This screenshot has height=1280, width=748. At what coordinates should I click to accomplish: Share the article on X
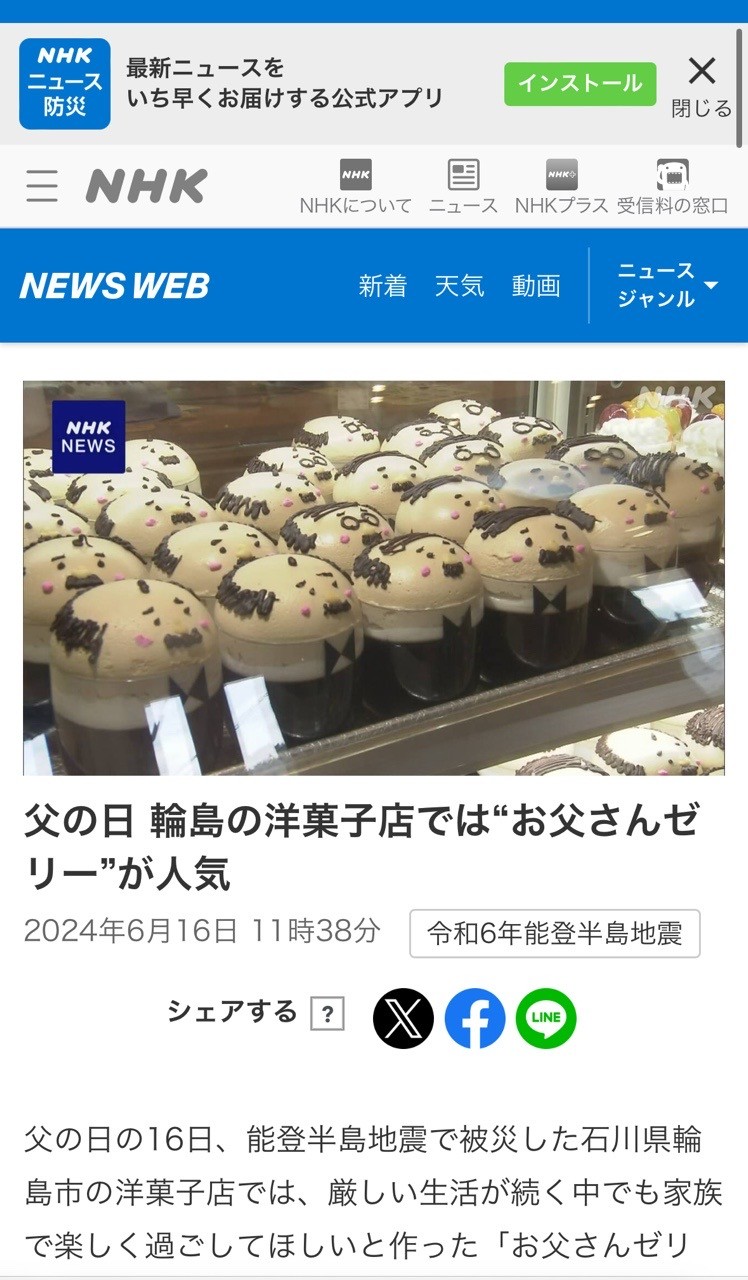tap(403, 1018)
